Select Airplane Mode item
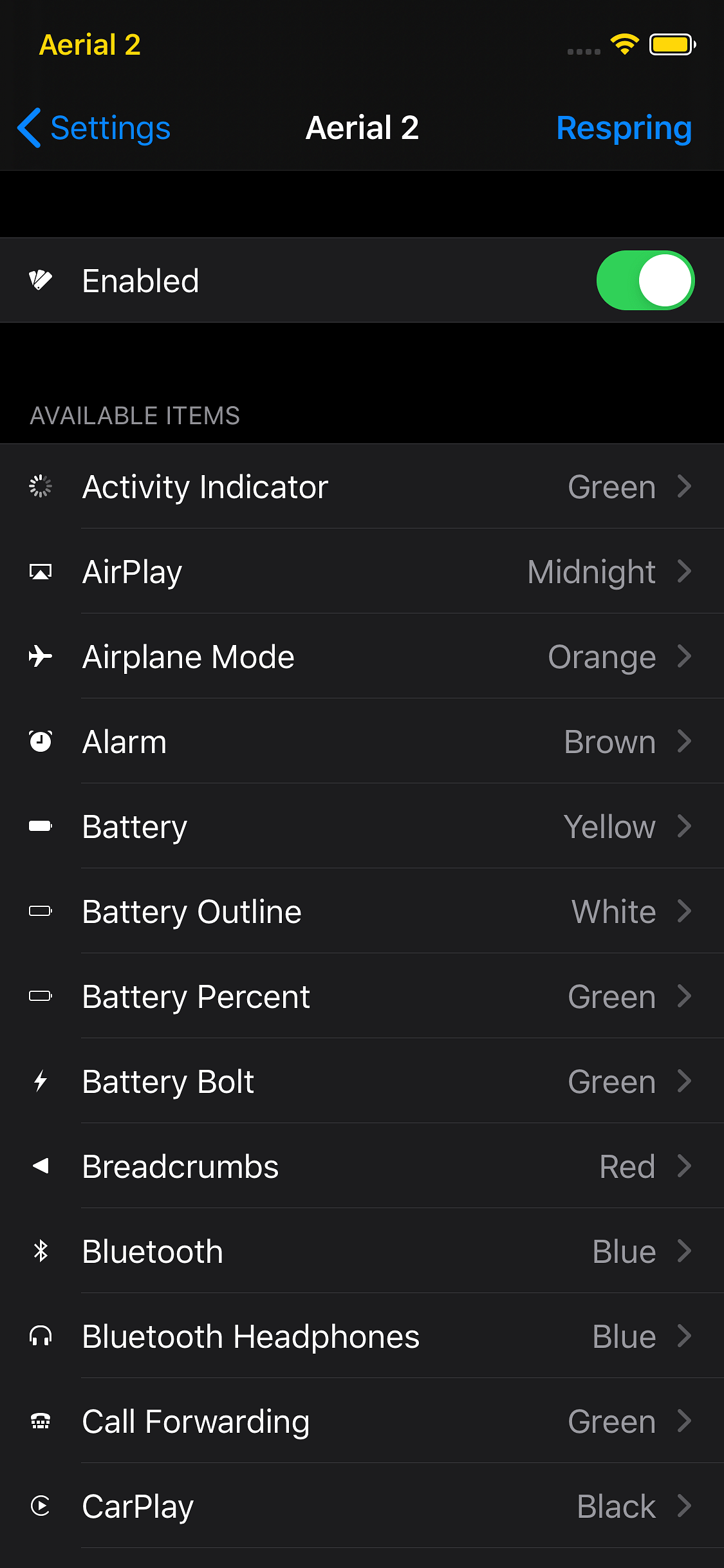The width and height of the screenshot is (724, 1568). pyautogui.click(x=362, y=657)
